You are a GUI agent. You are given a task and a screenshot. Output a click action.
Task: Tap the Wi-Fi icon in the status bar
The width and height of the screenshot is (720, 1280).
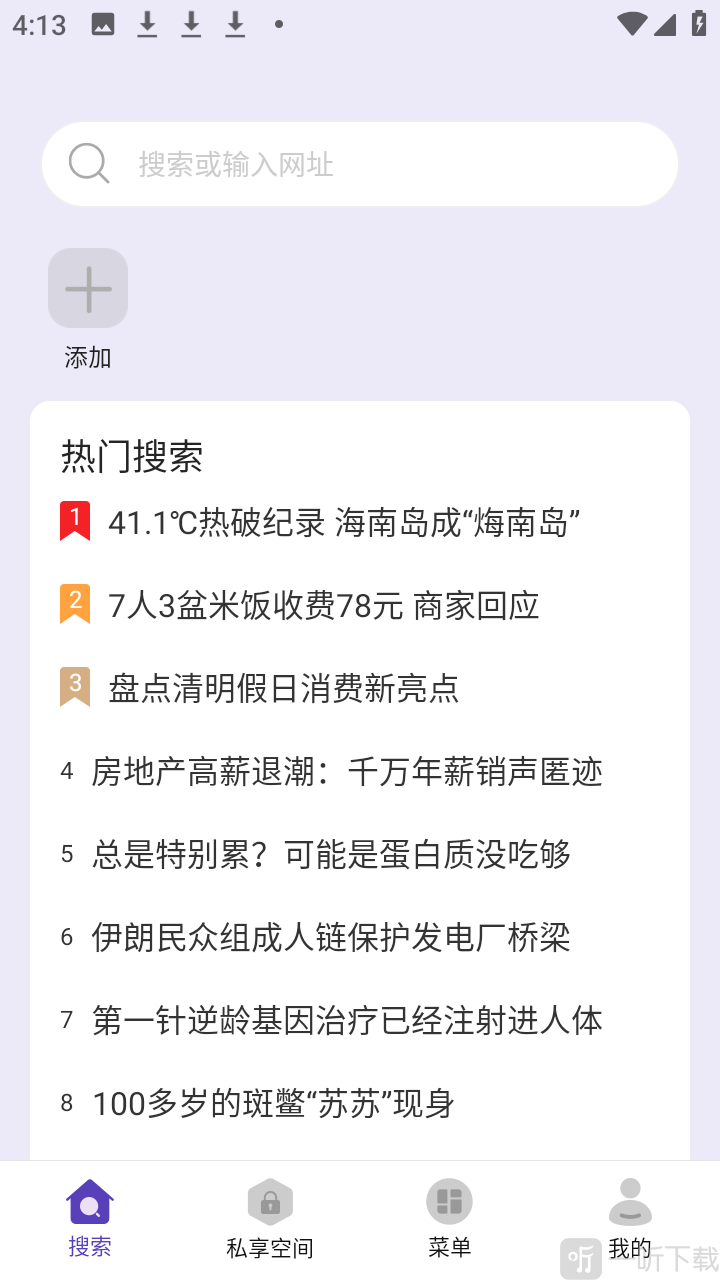coord(632,24)
